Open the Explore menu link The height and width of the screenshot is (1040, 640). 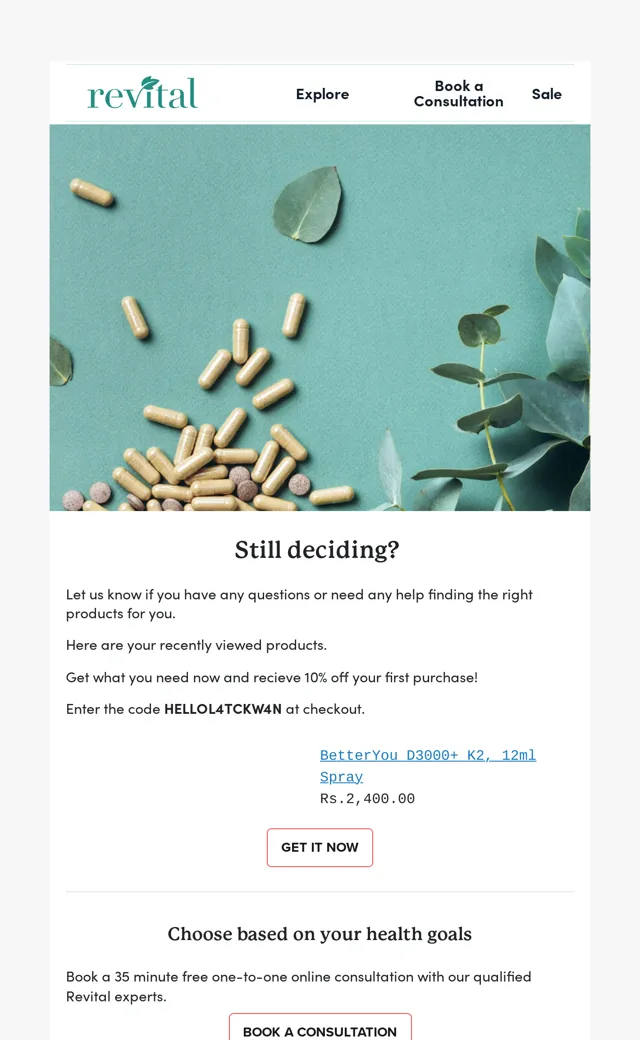coord(322,94)
